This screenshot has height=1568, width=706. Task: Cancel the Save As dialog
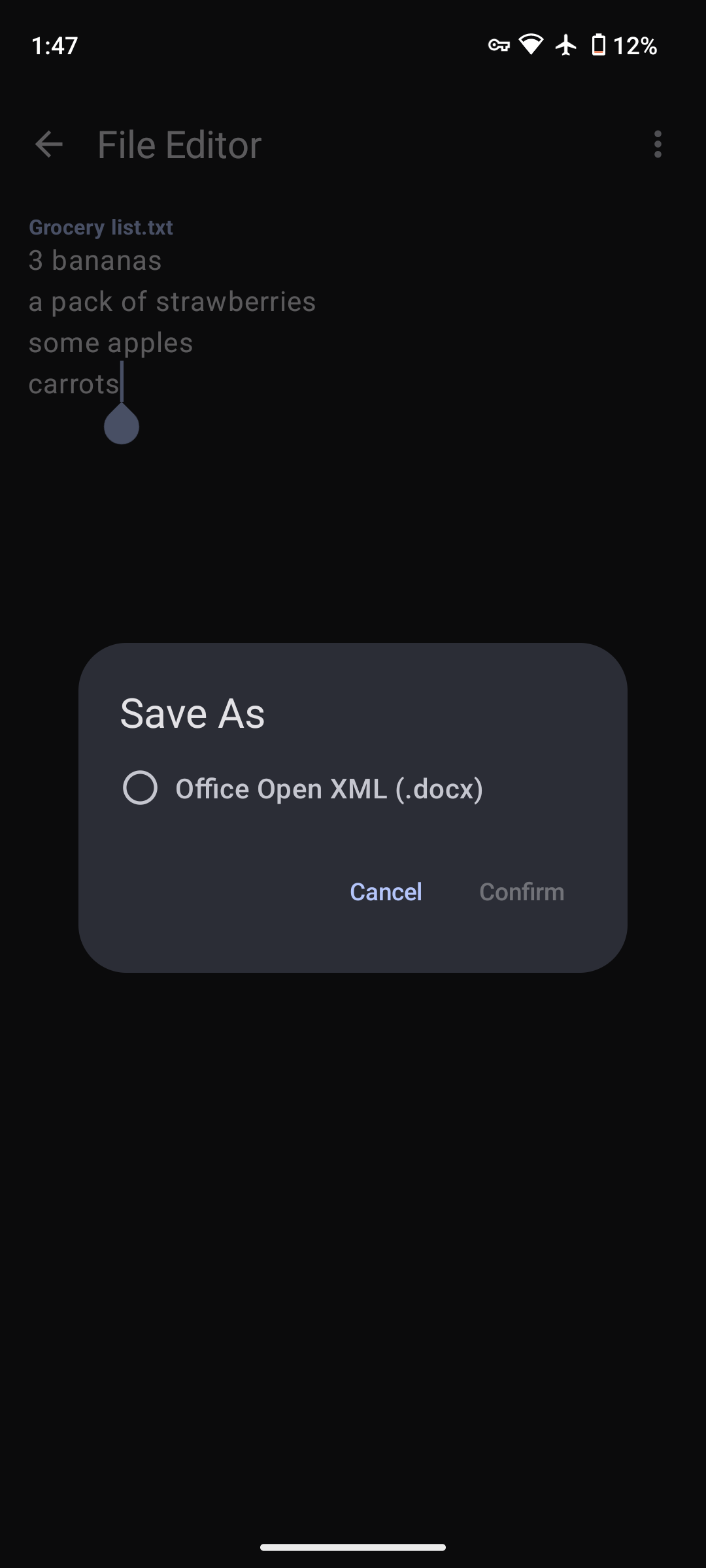386,892
